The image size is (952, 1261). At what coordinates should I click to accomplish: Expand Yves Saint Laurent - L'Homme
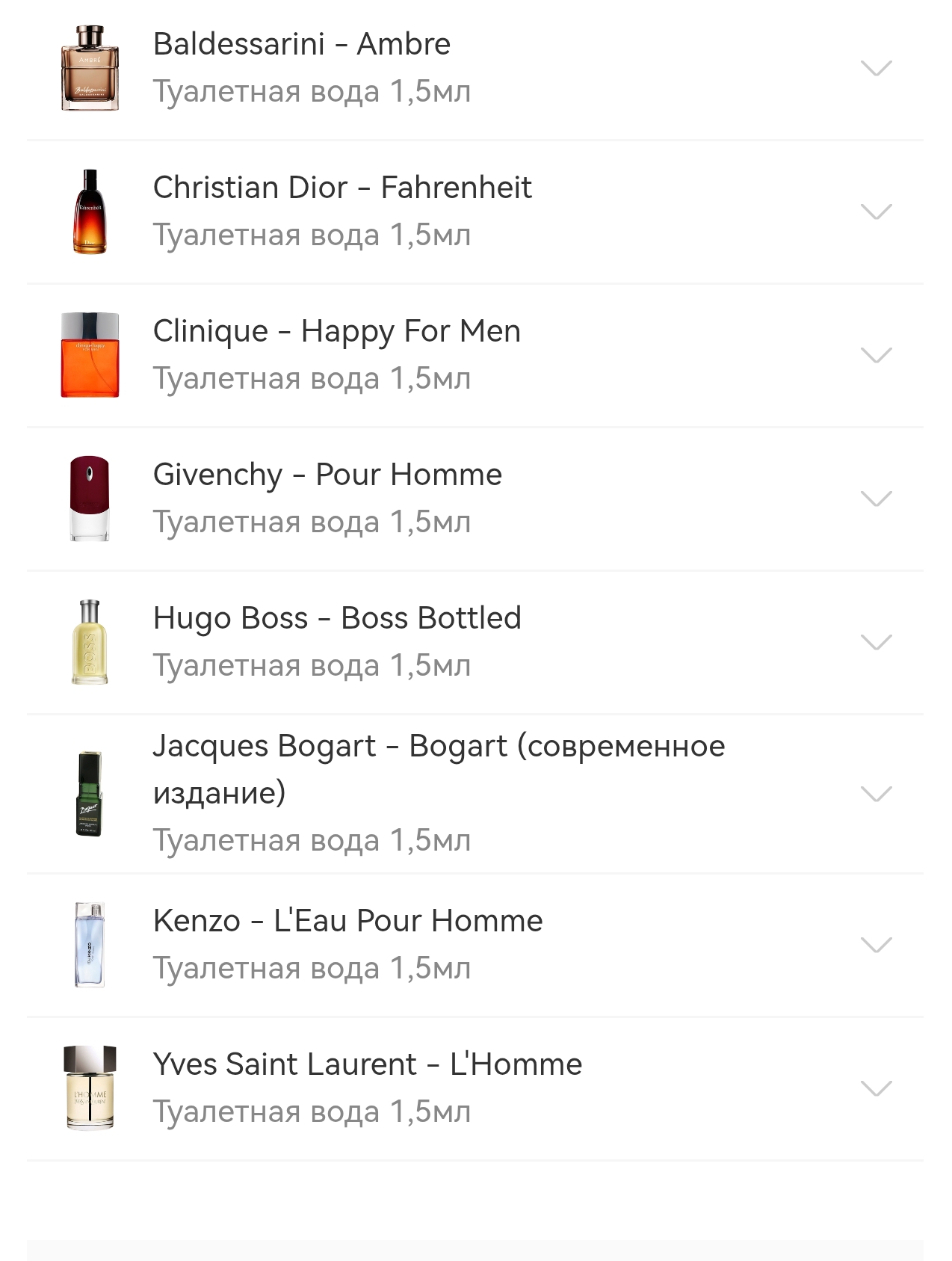(876, 1088)
